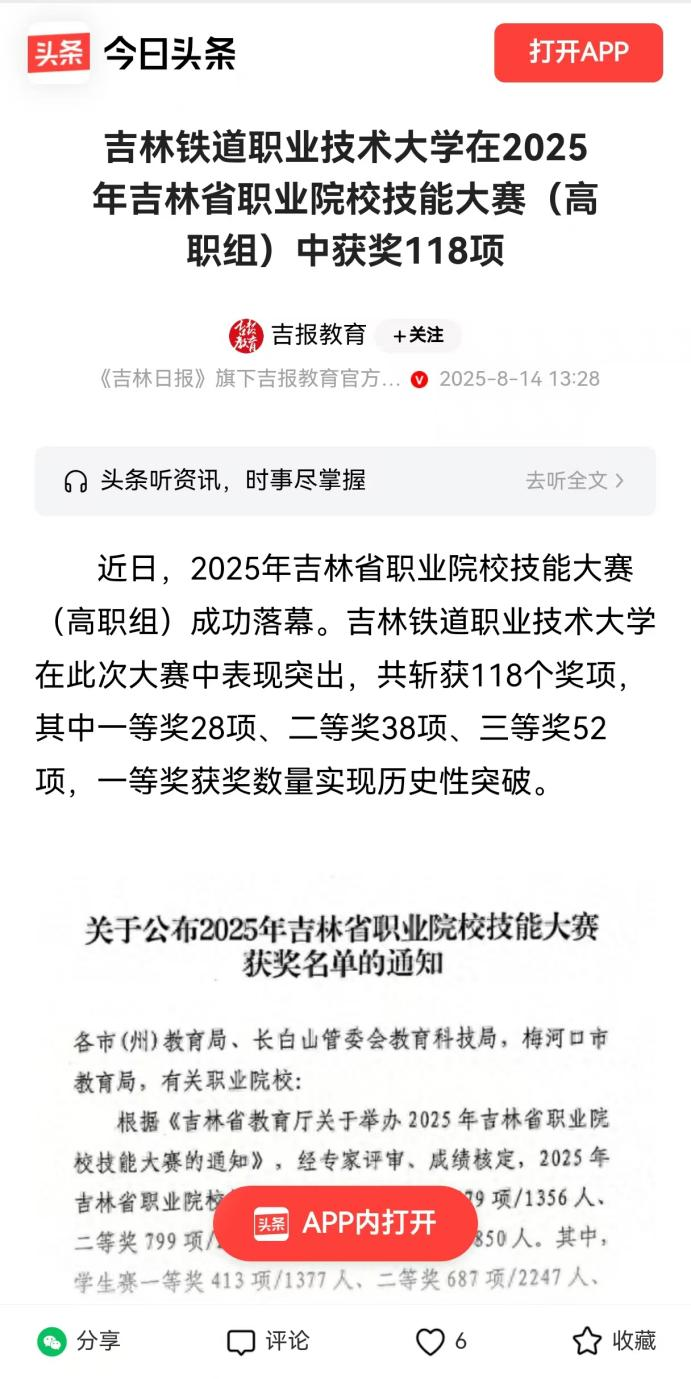Listen to the full article via 去听全文
691x1379 pixels.
pos(574,481)
